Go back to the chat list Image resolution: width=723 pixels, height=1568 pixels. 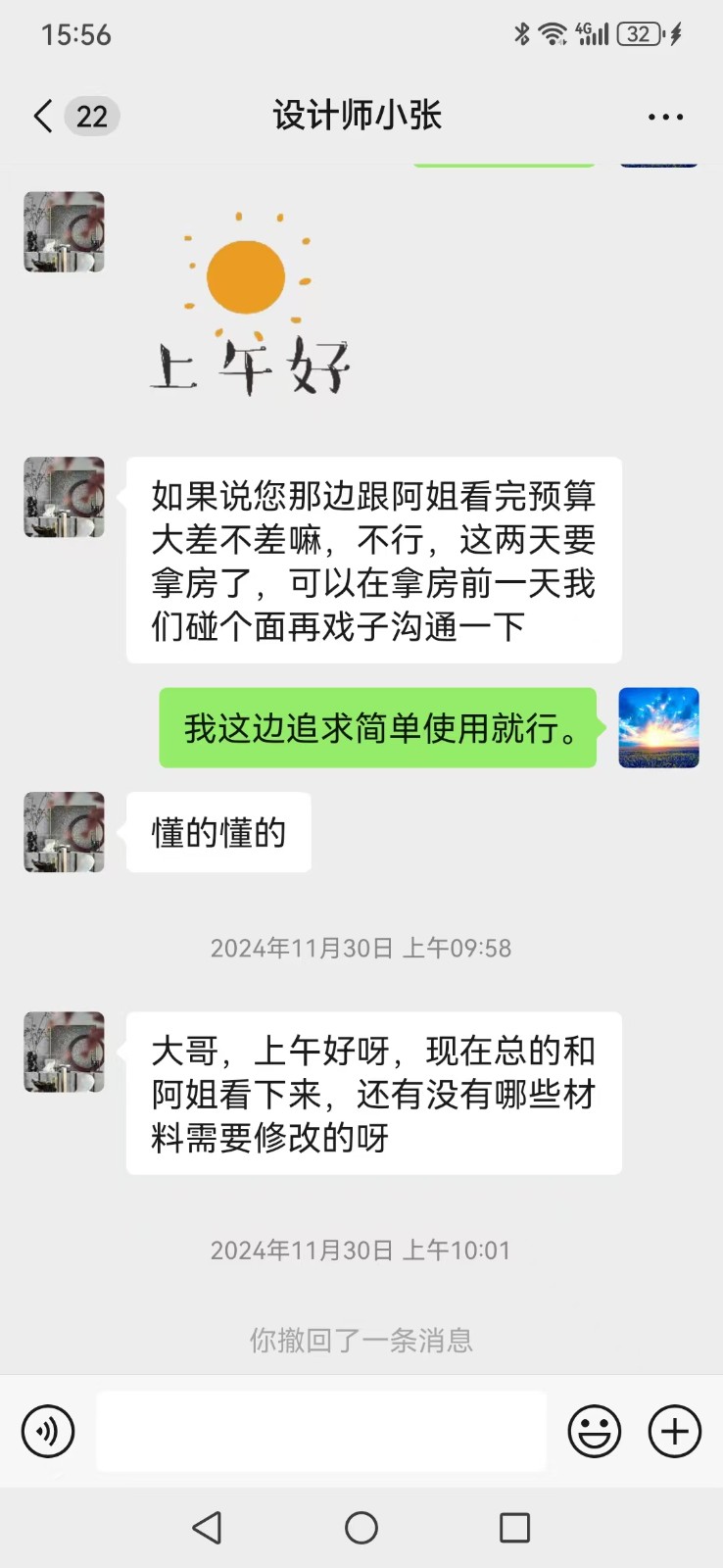pos(43,116)
